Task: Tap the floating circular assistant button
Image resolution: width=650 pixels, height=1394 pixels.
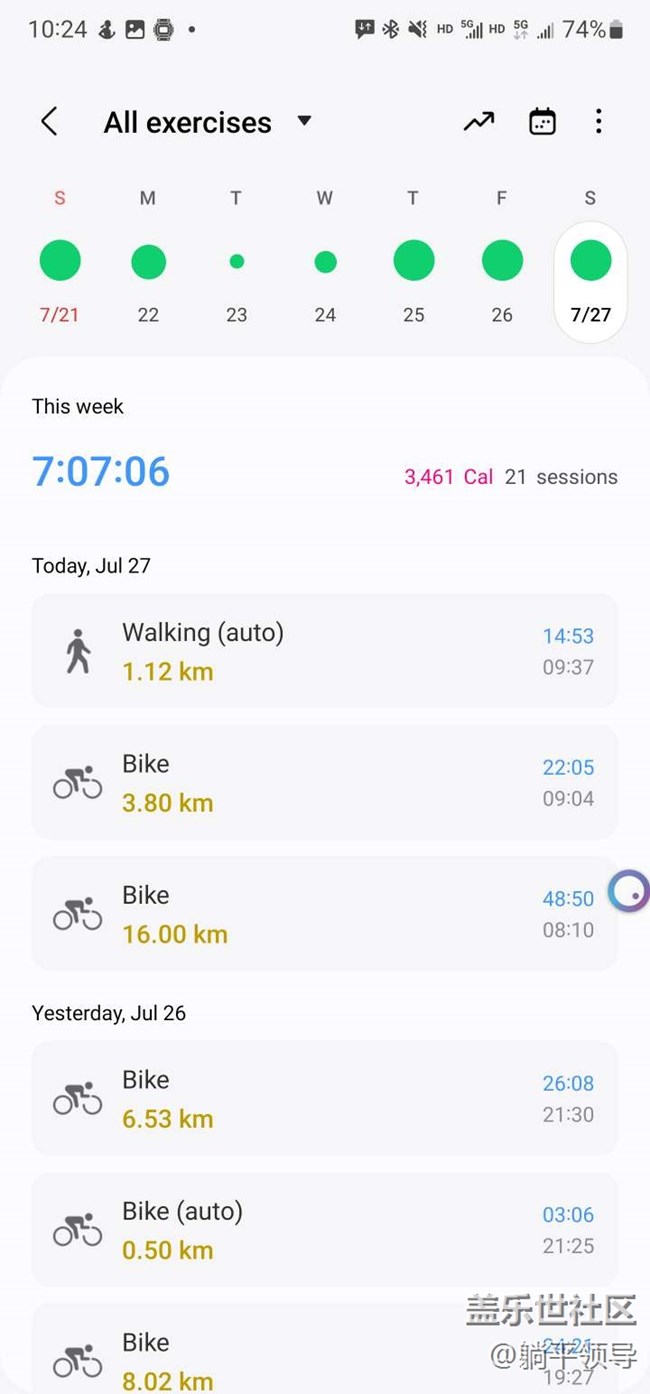Action: point(629,891)
